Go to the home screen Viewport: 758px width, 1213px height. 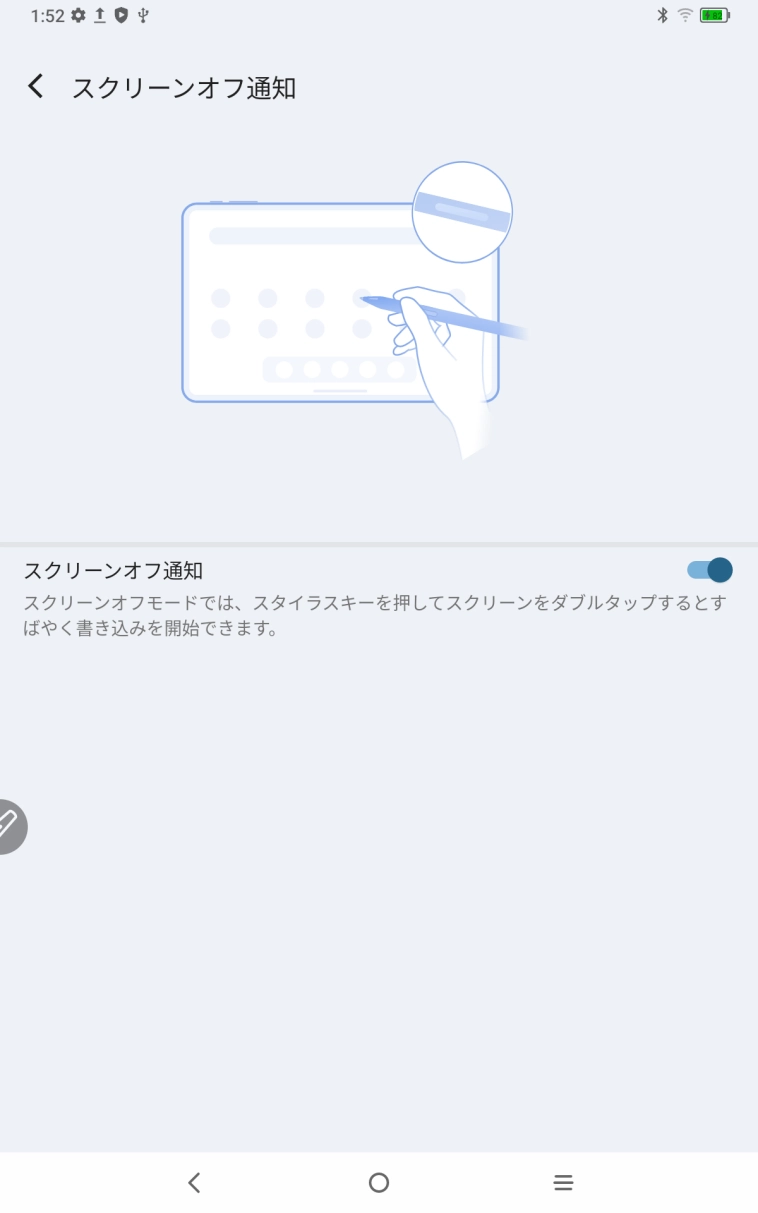click(379, 1182)
